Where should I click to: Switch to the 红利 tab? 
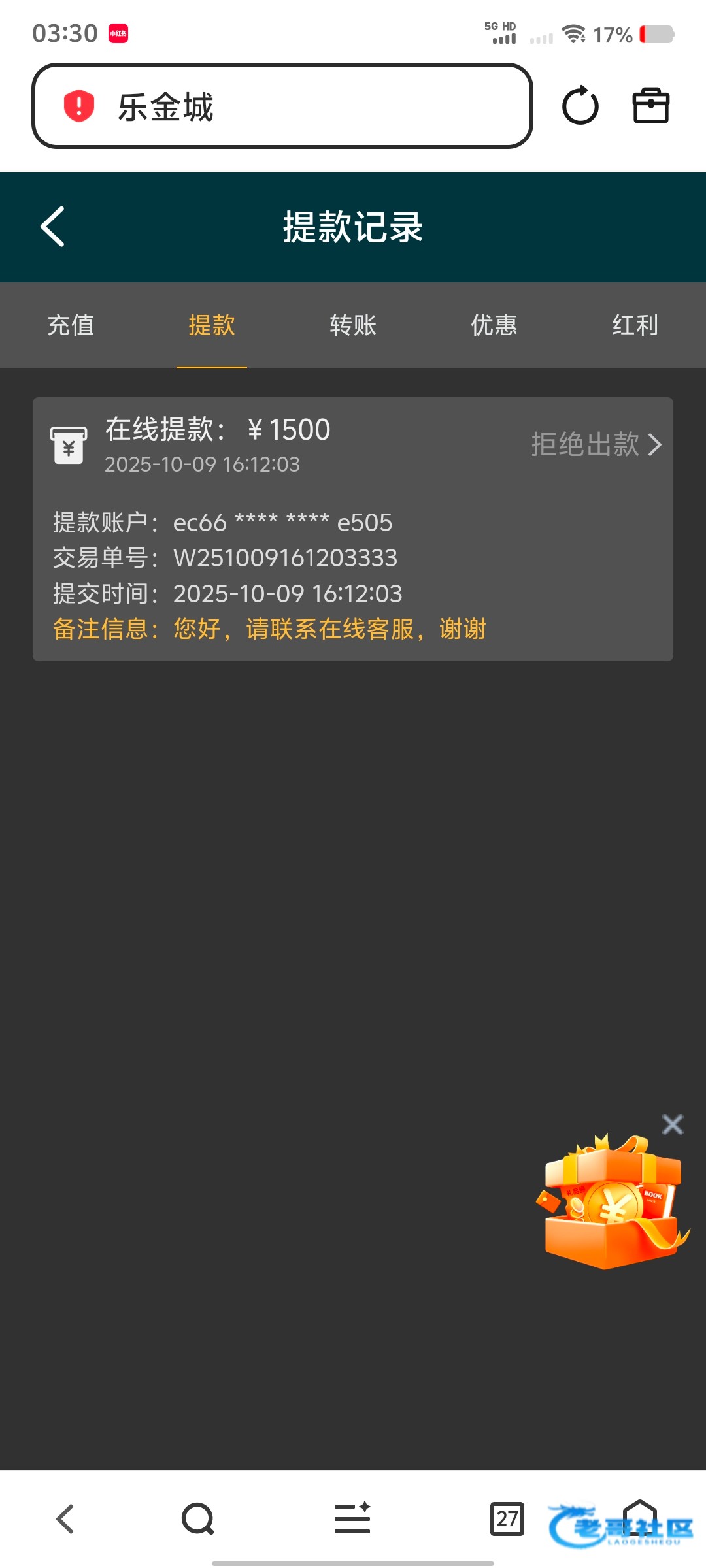[x=635, y=325]
